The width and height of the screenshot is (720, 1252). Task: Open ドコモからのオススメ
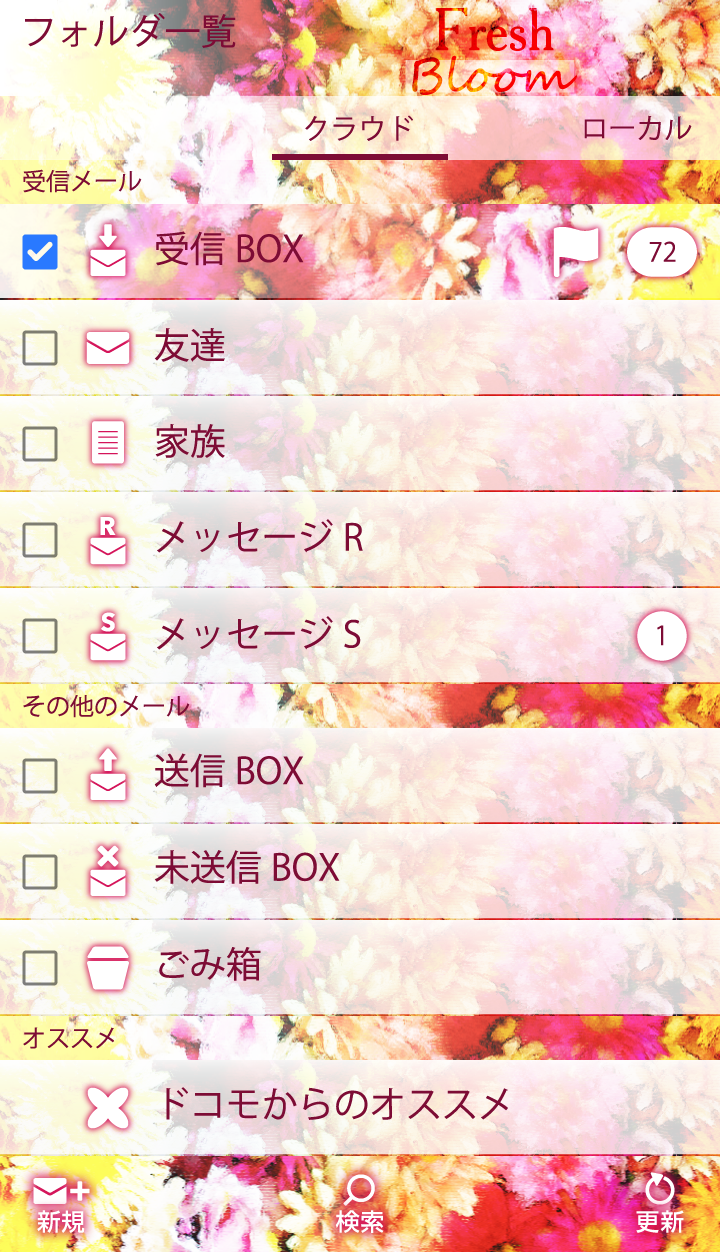(333, 1105)
